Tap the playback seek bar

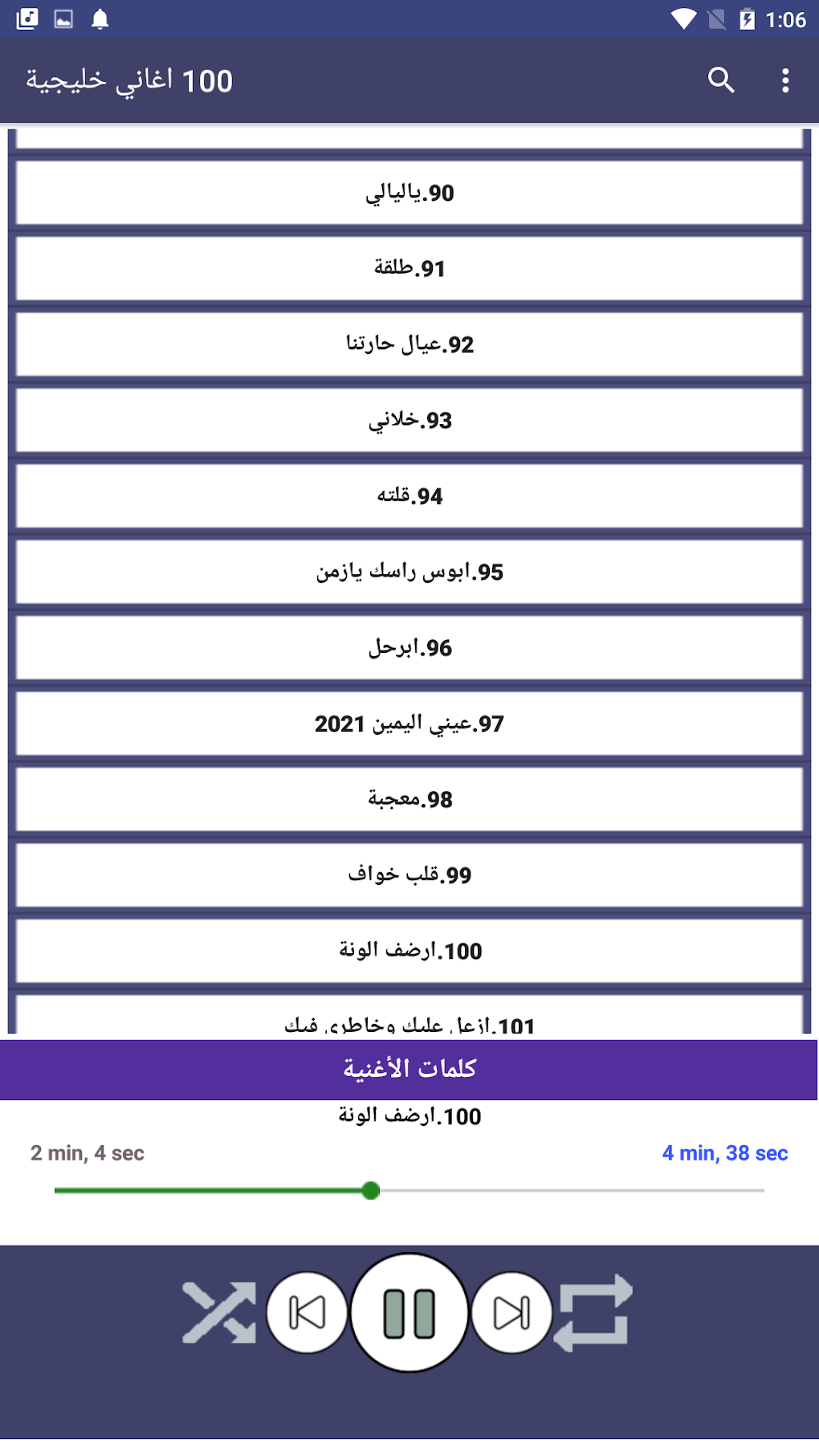pyautogui.click(x=562, y=1190)
